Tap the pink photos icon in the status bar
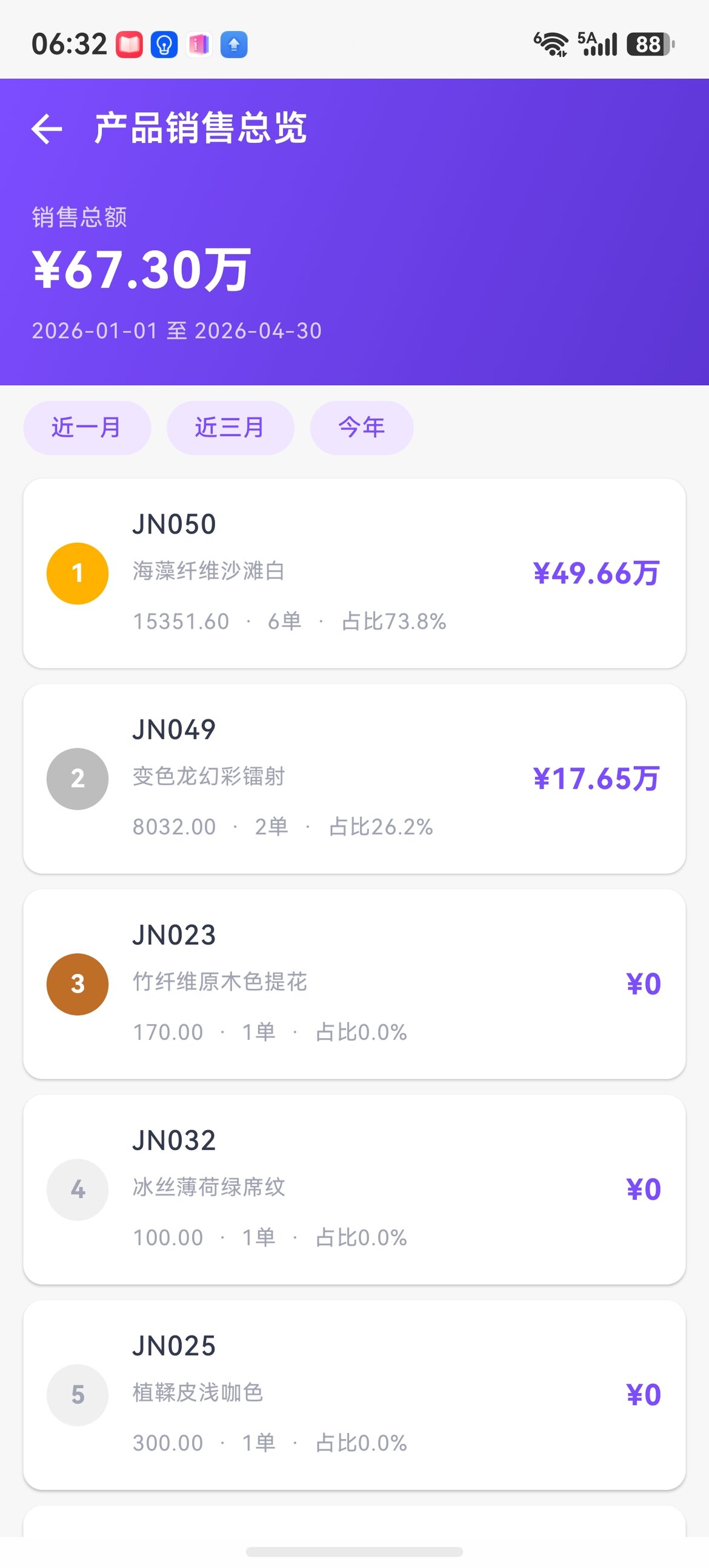The width and height of the screenshot is (709, 1568). click(x=199, y=43)
